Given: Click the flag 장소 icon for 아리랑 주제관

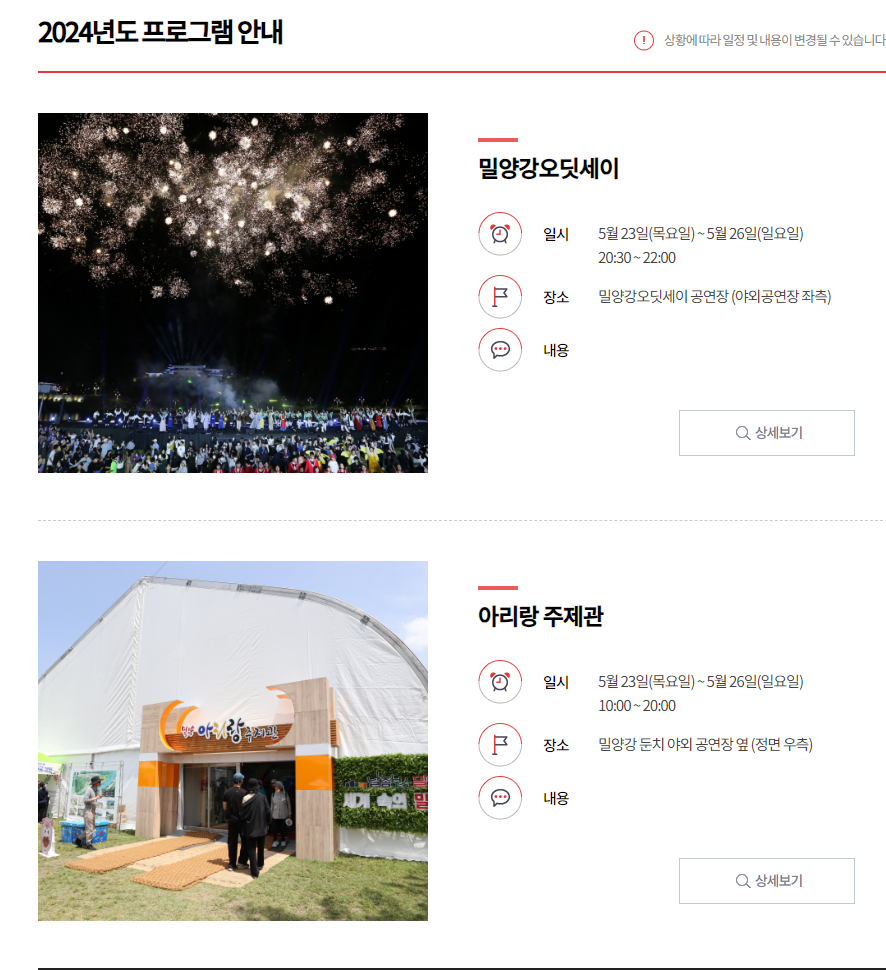Looking at the screenshot, I should pos(500,745).
